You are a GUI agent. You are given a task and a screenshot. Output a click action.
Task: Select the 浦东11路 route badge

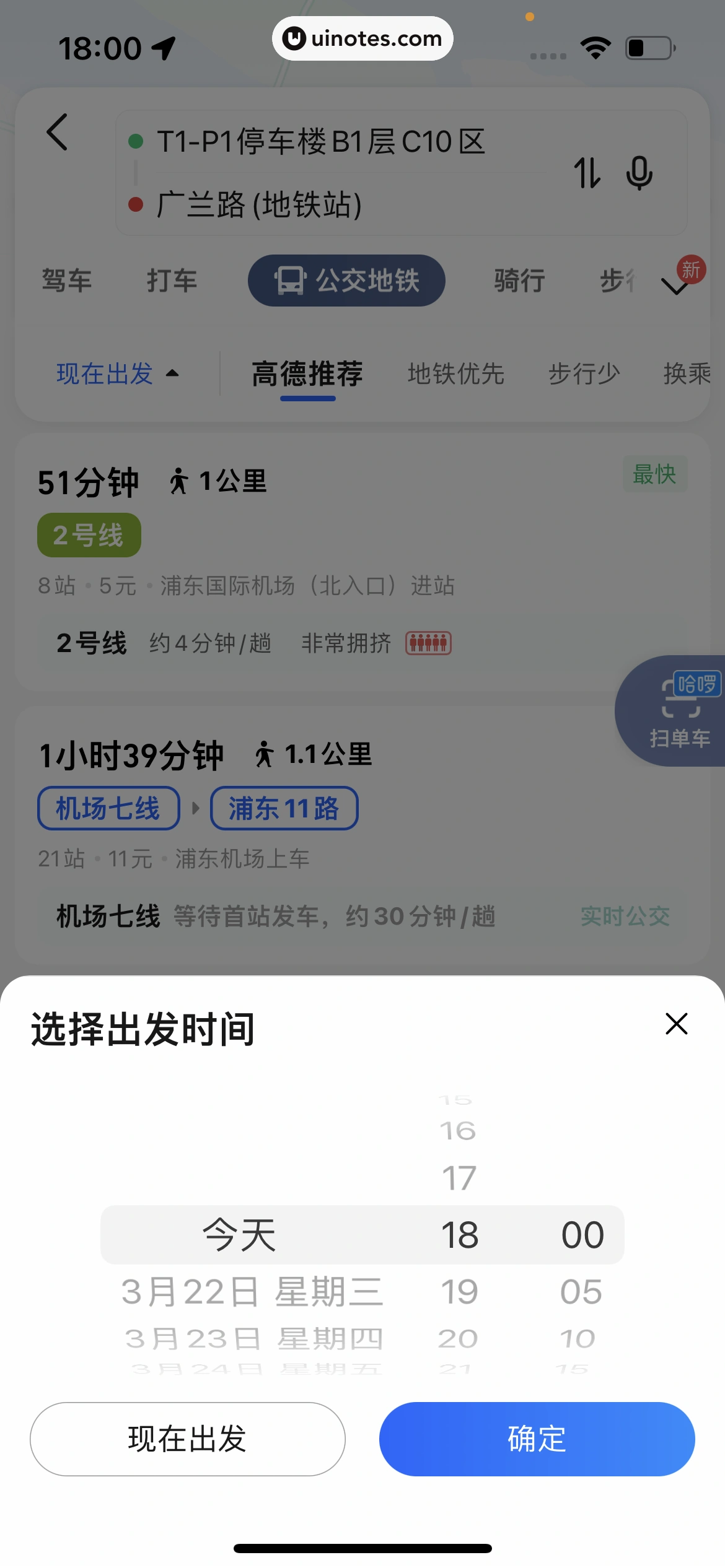click(284, 808)
